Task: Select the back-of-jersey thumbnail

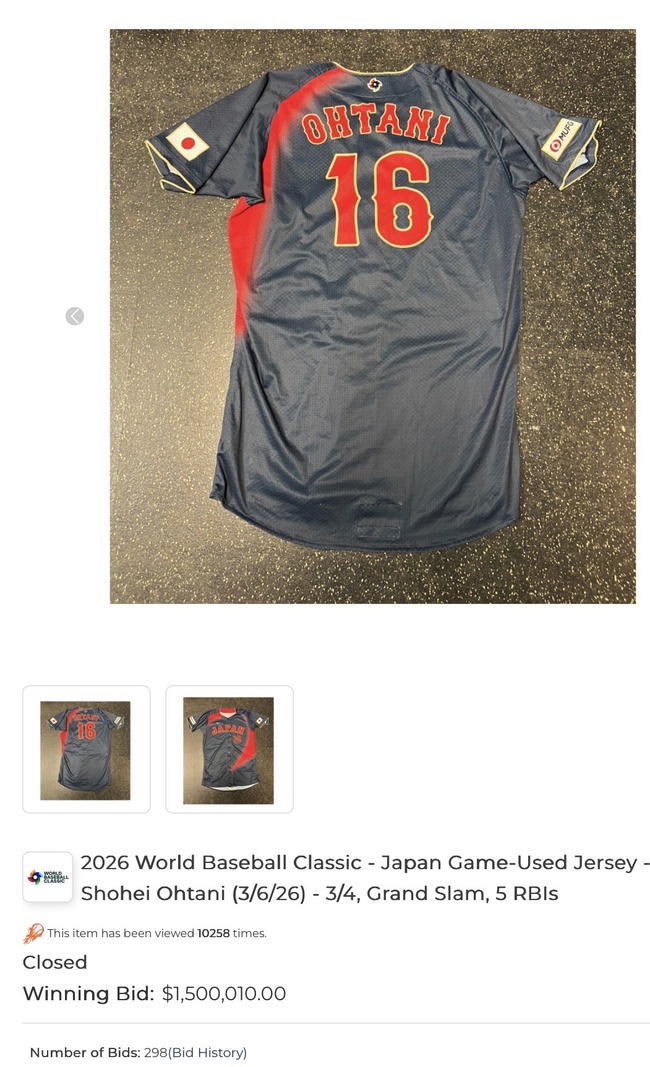Action: [x=86, y=749]
